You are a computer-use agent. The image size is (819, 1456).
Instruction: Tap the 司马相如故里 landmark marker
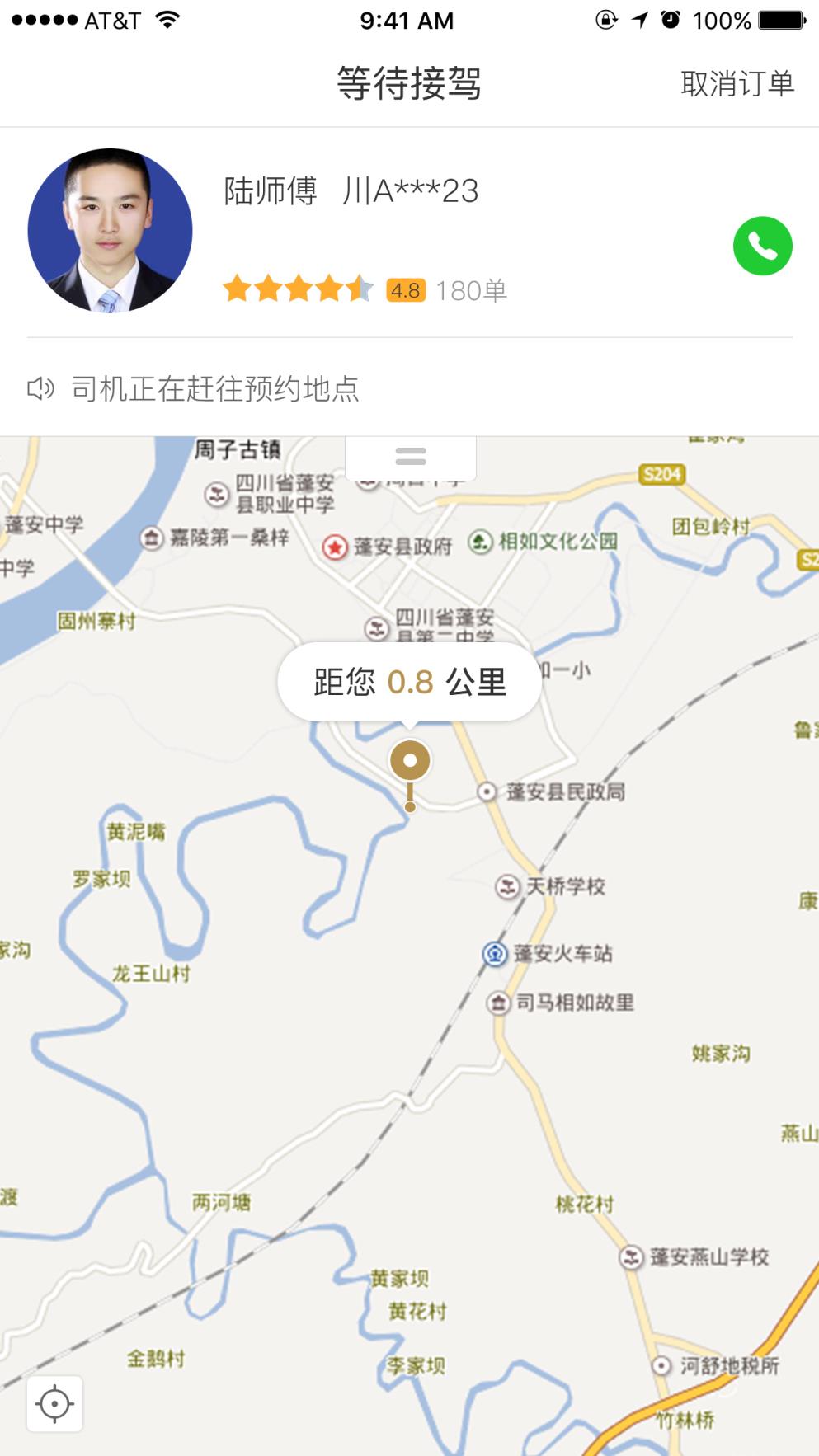pyautogui.click(x=499, y=1003)
